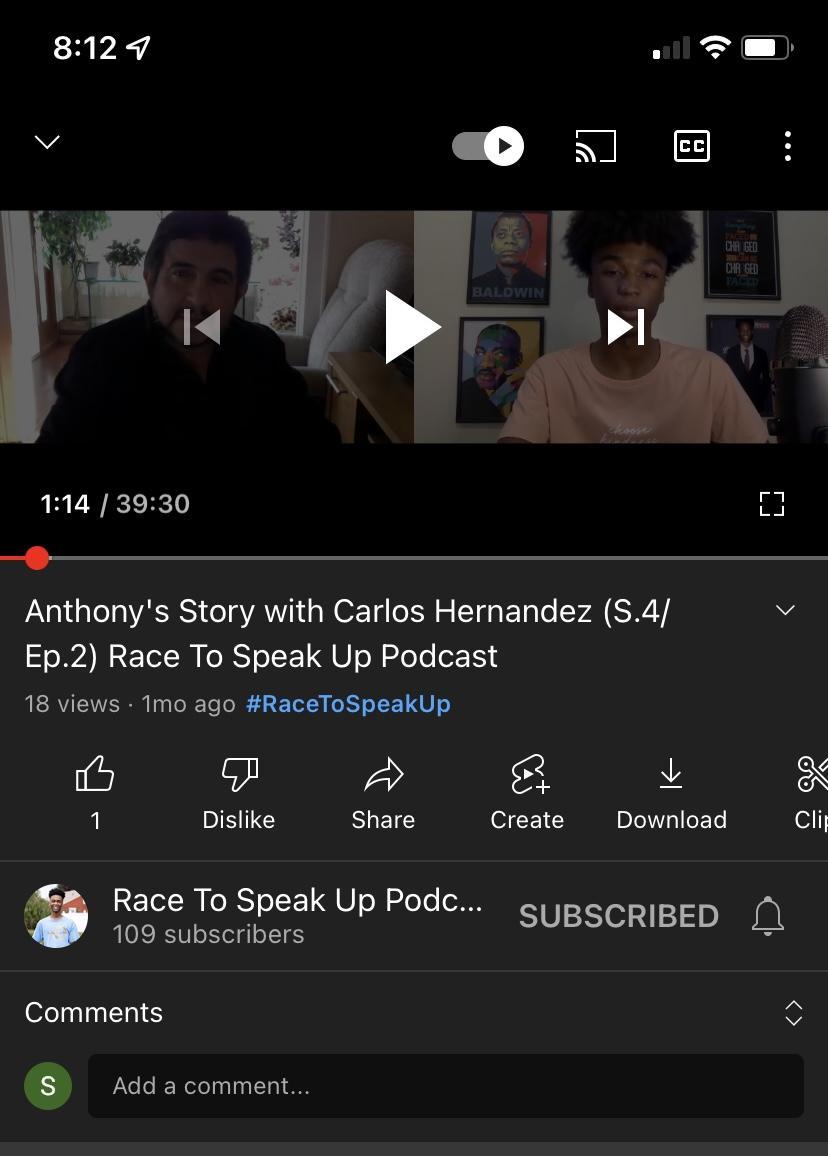Go to the previous video

click(201, 327)
